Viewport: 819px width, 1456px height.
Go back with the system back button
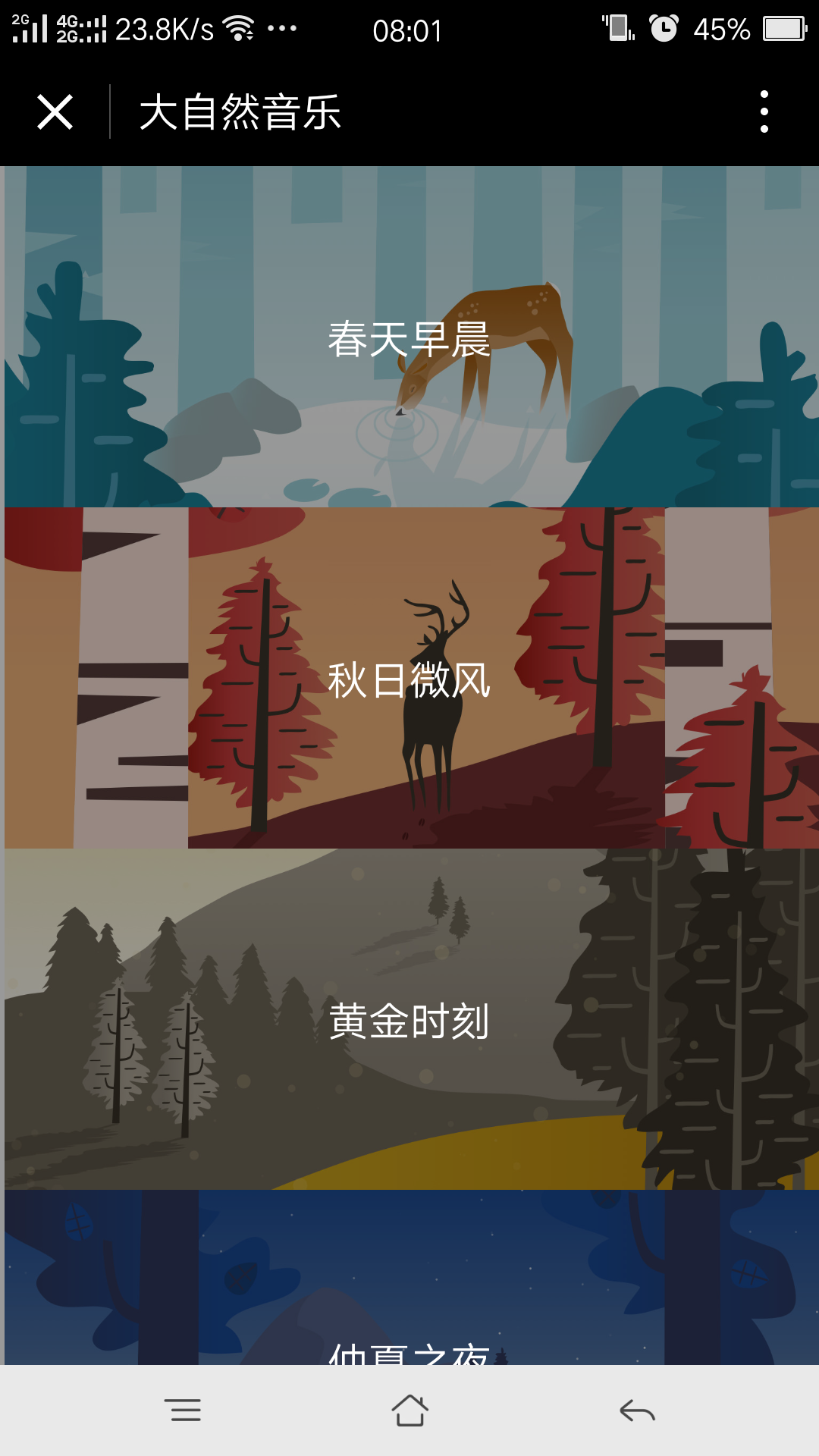tap(637, 1410)
